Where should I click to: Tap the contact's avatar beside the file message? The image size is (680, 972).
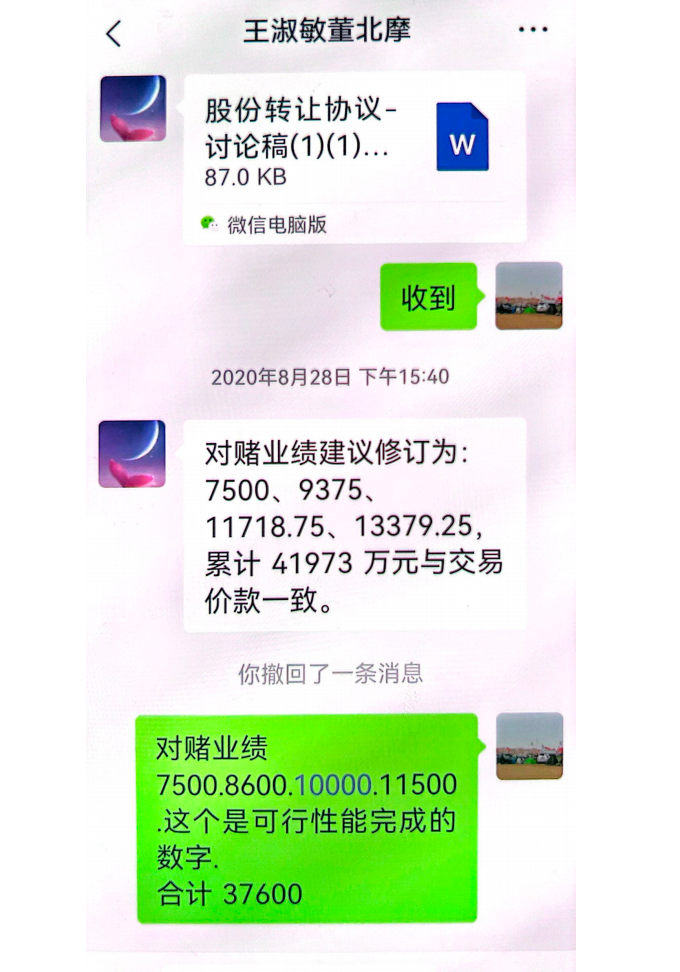point(133,108)
